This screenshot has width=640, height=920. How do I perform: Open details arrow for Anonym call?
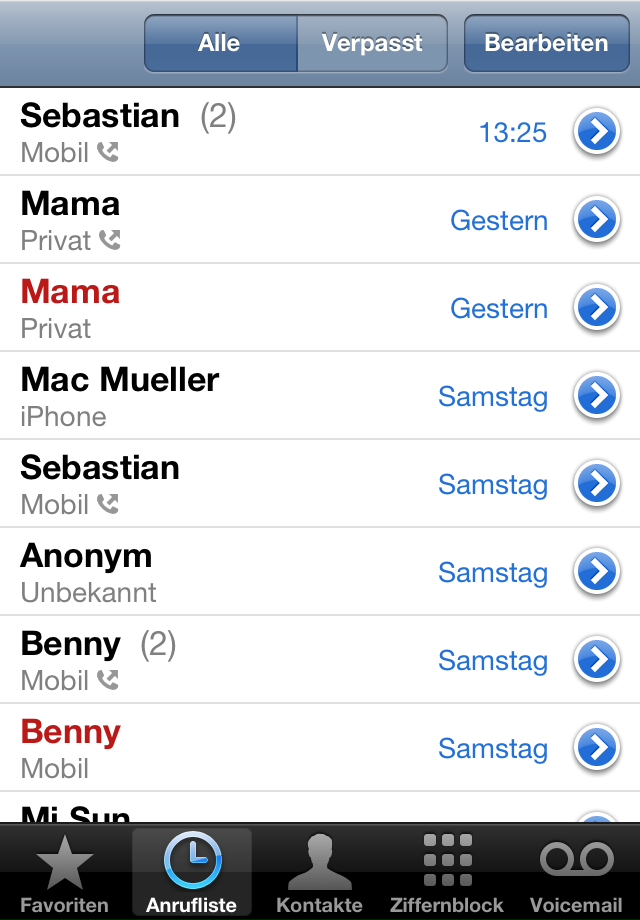coord(597,573)
